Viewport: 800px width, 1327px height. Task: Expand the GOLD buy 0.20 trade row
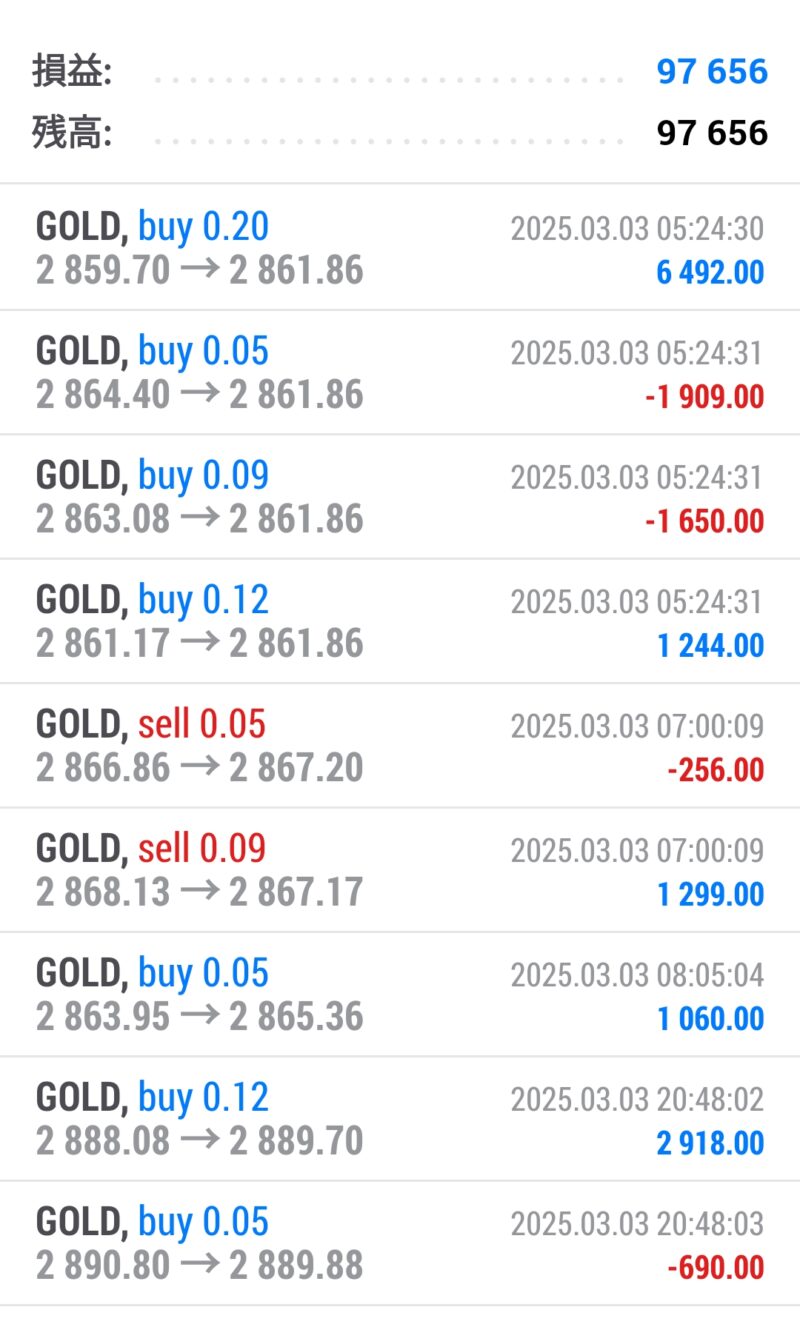400,247
